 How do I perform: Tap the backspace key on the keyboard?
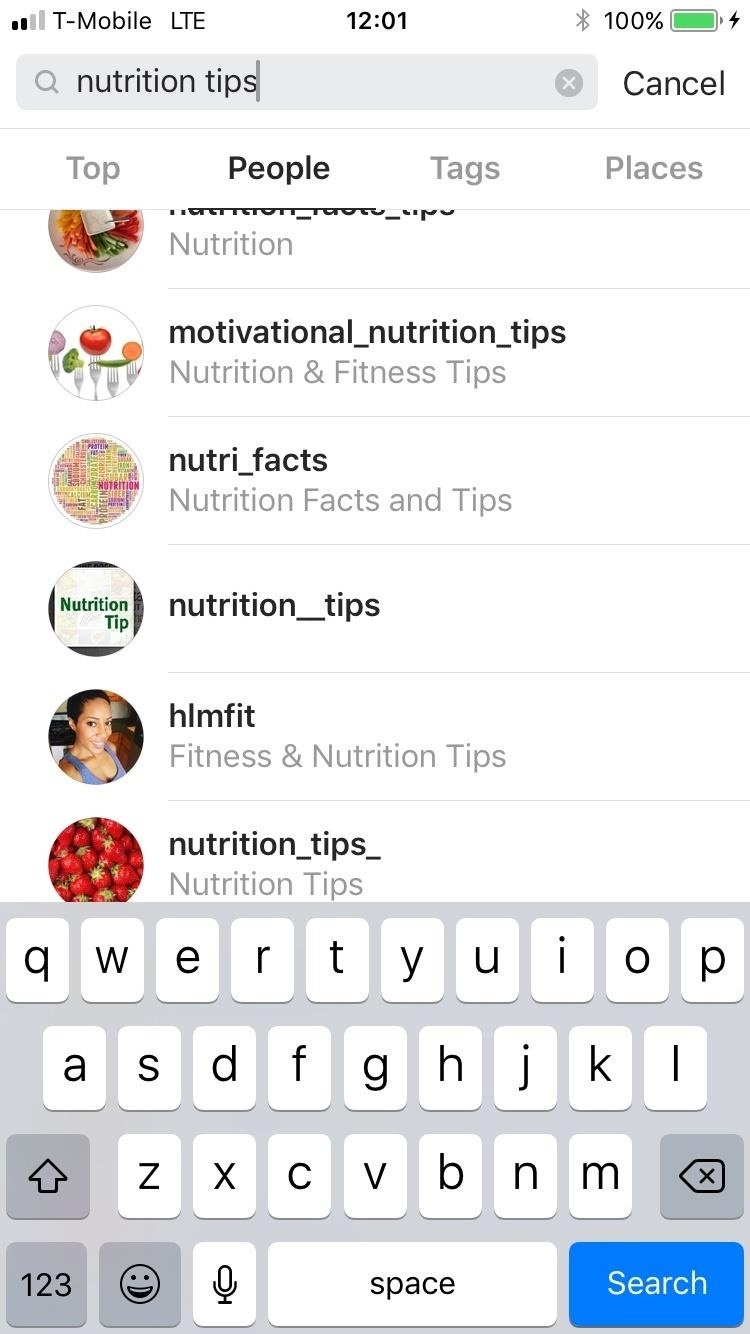pos(702,1176)
